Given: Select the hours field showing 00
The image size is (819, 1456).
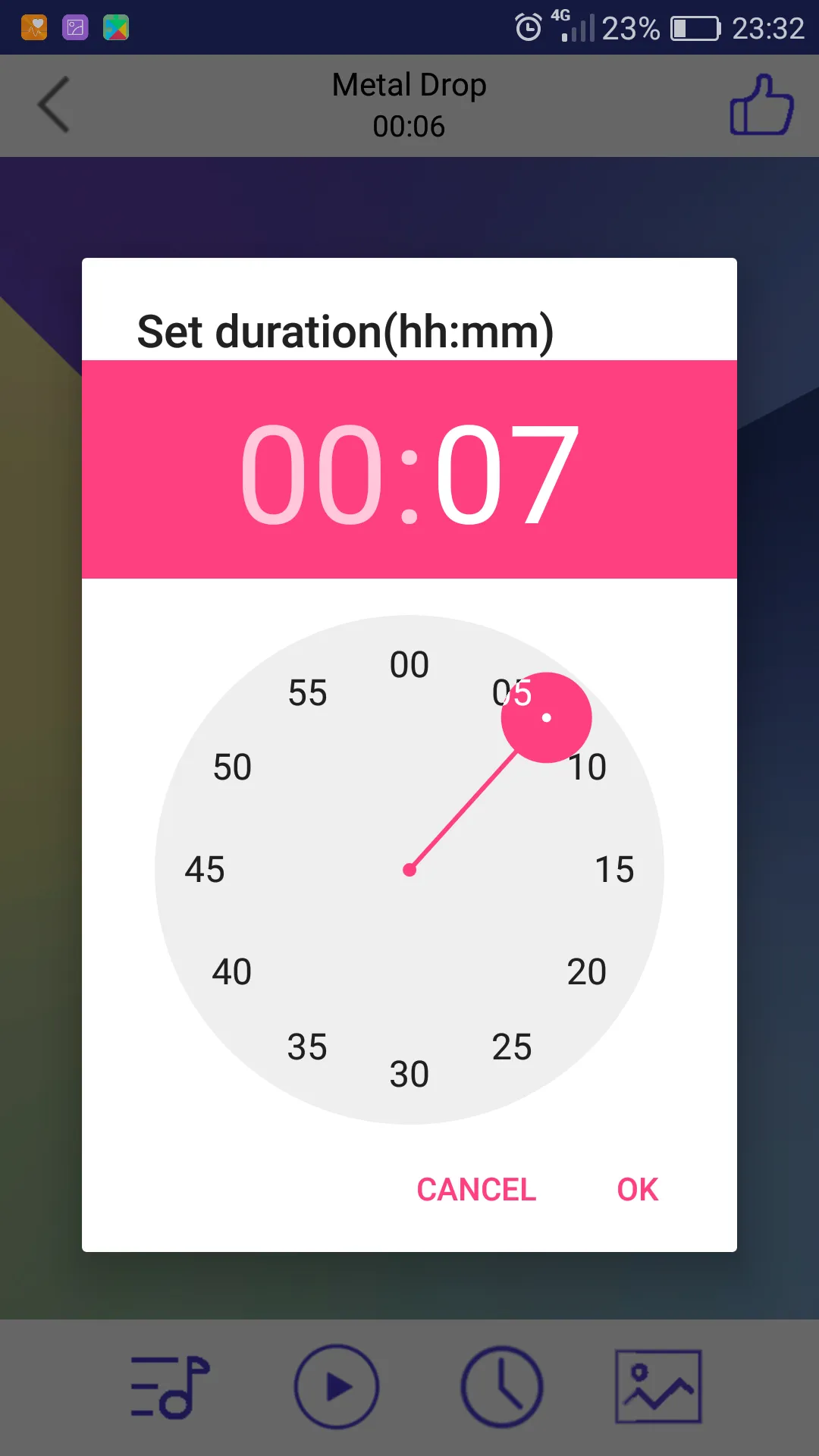Looking at the screenshot, I should (312, 474).
